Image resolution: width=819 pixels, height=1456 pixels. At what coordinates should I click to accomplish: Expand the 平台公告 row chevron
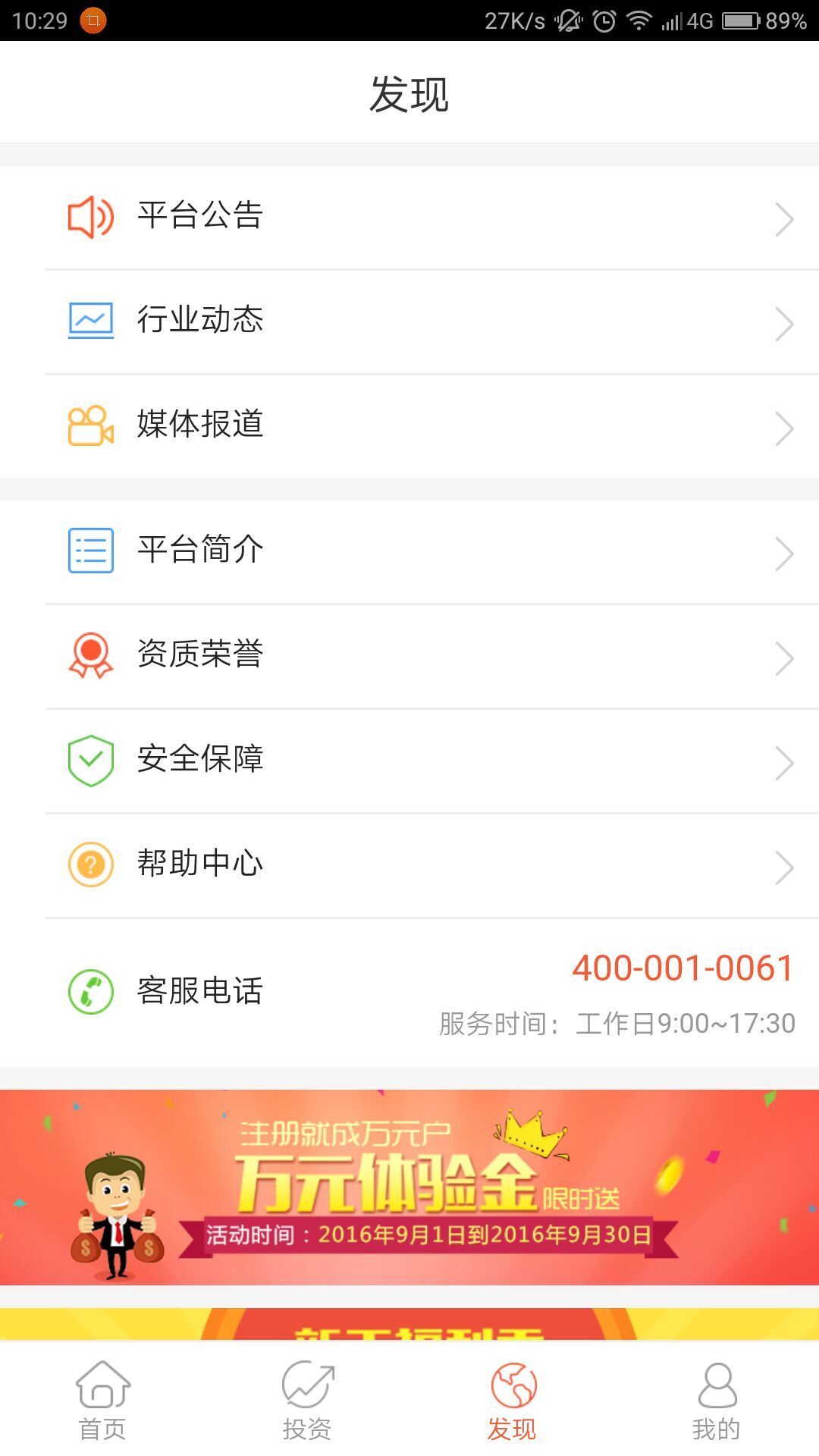coord(785,219)
